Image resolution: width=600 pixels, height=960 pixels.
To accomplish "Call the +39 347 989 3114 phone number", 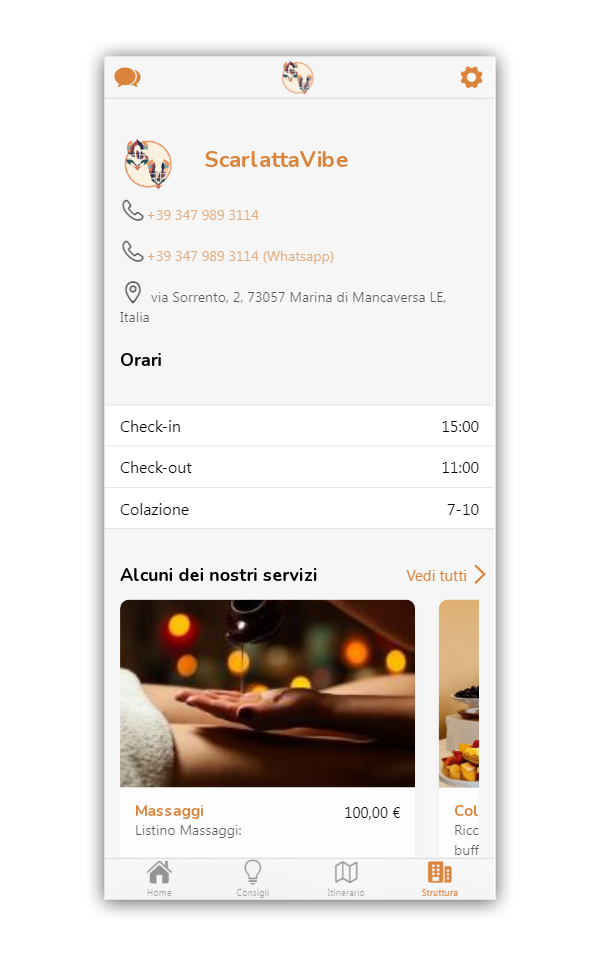I will pyautogui.click(x=202, y=215).
